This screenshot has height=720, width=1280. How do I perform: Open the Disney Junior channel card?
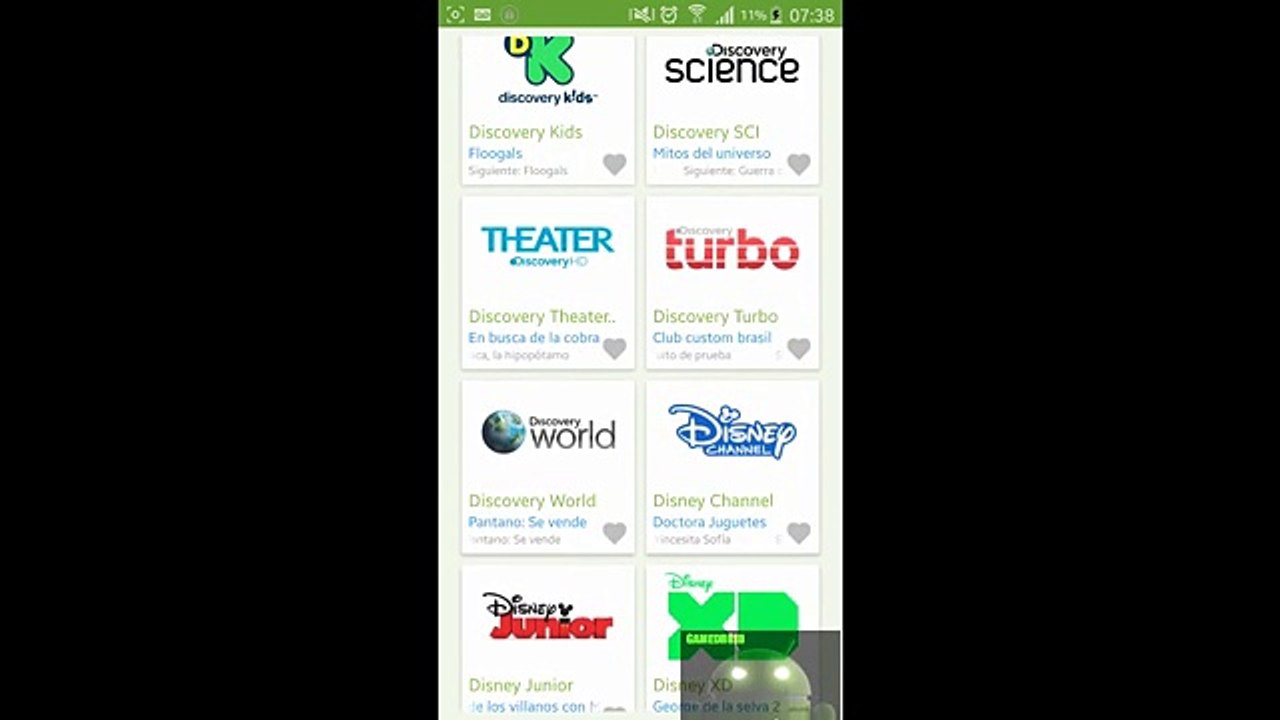pyautogui.click(x=548, y=642)
